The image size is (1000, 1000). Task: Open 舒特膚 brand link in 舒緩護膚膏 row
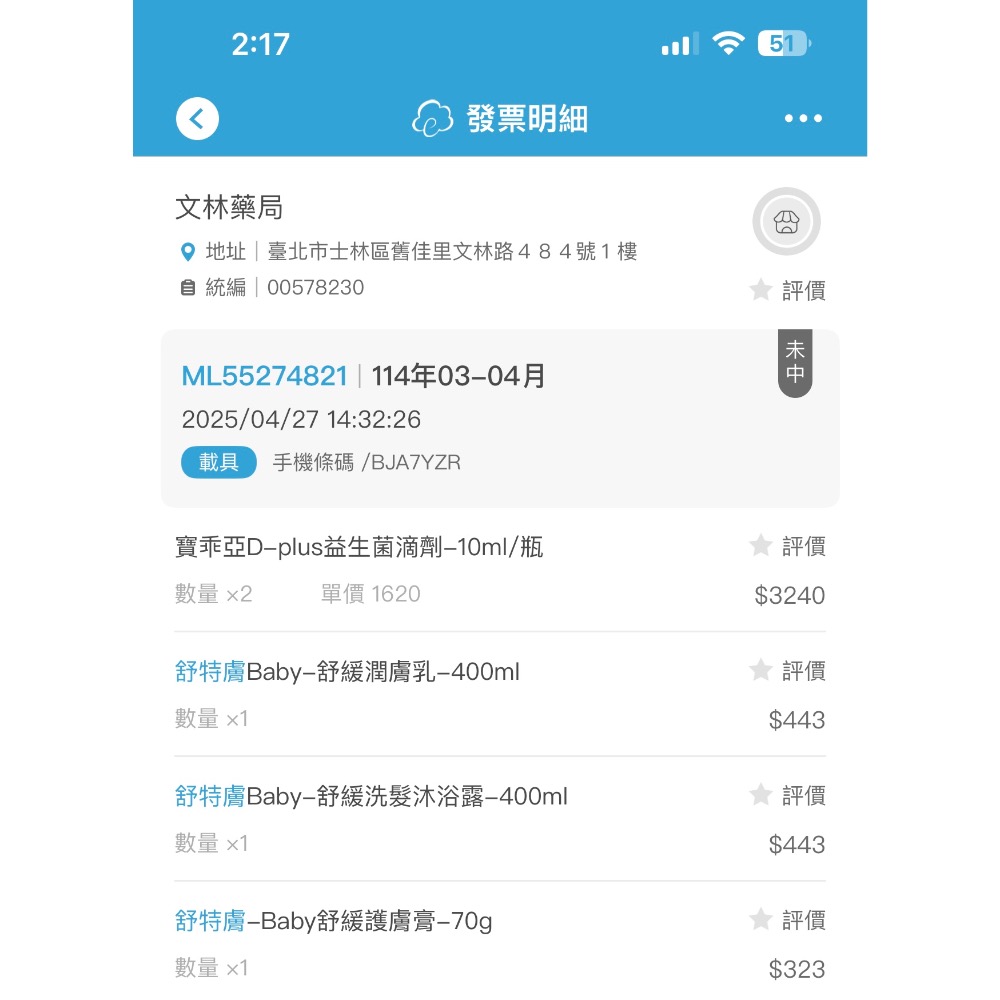click(x=210, y=921)
